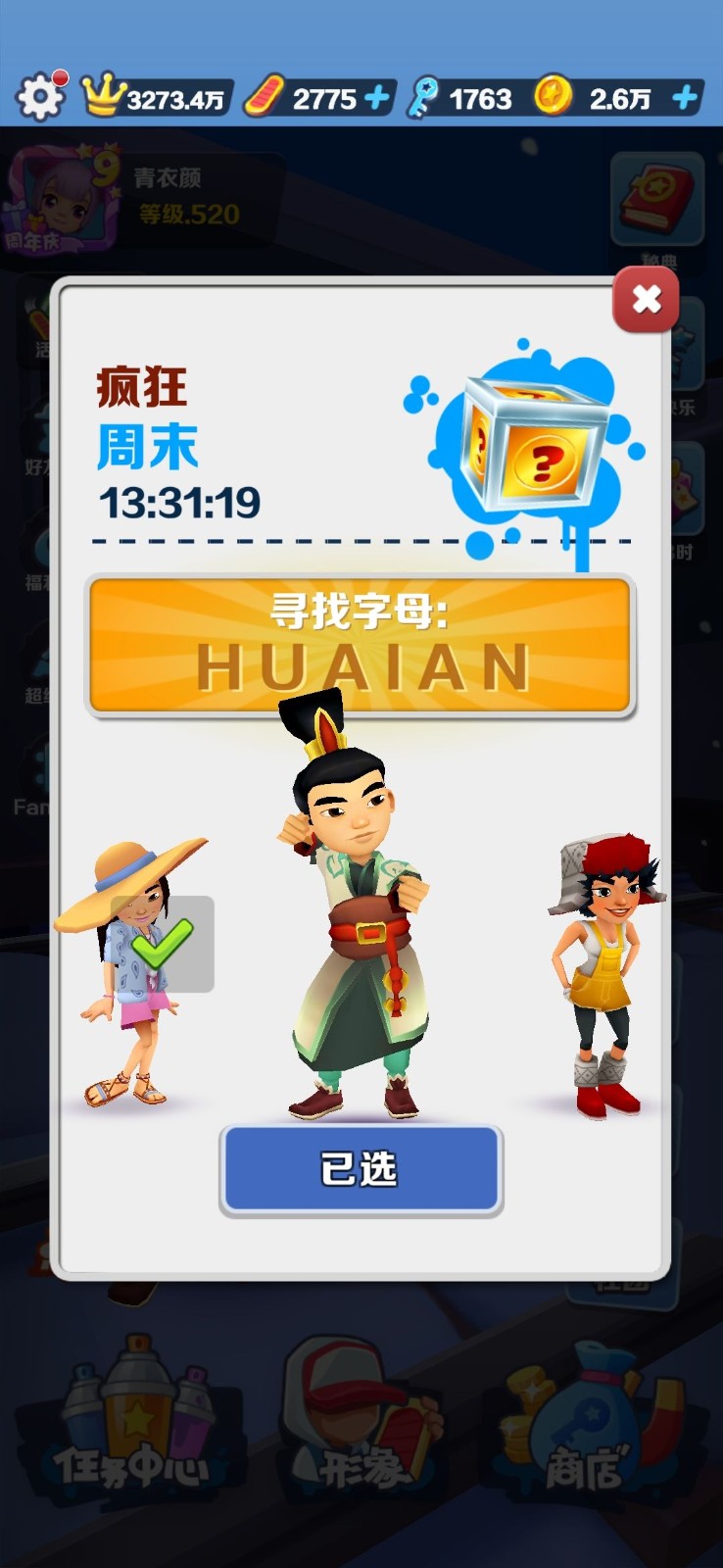Tap the 已选 selected button
Viewport: 723px width, 1568px height.
point(361,1169)
